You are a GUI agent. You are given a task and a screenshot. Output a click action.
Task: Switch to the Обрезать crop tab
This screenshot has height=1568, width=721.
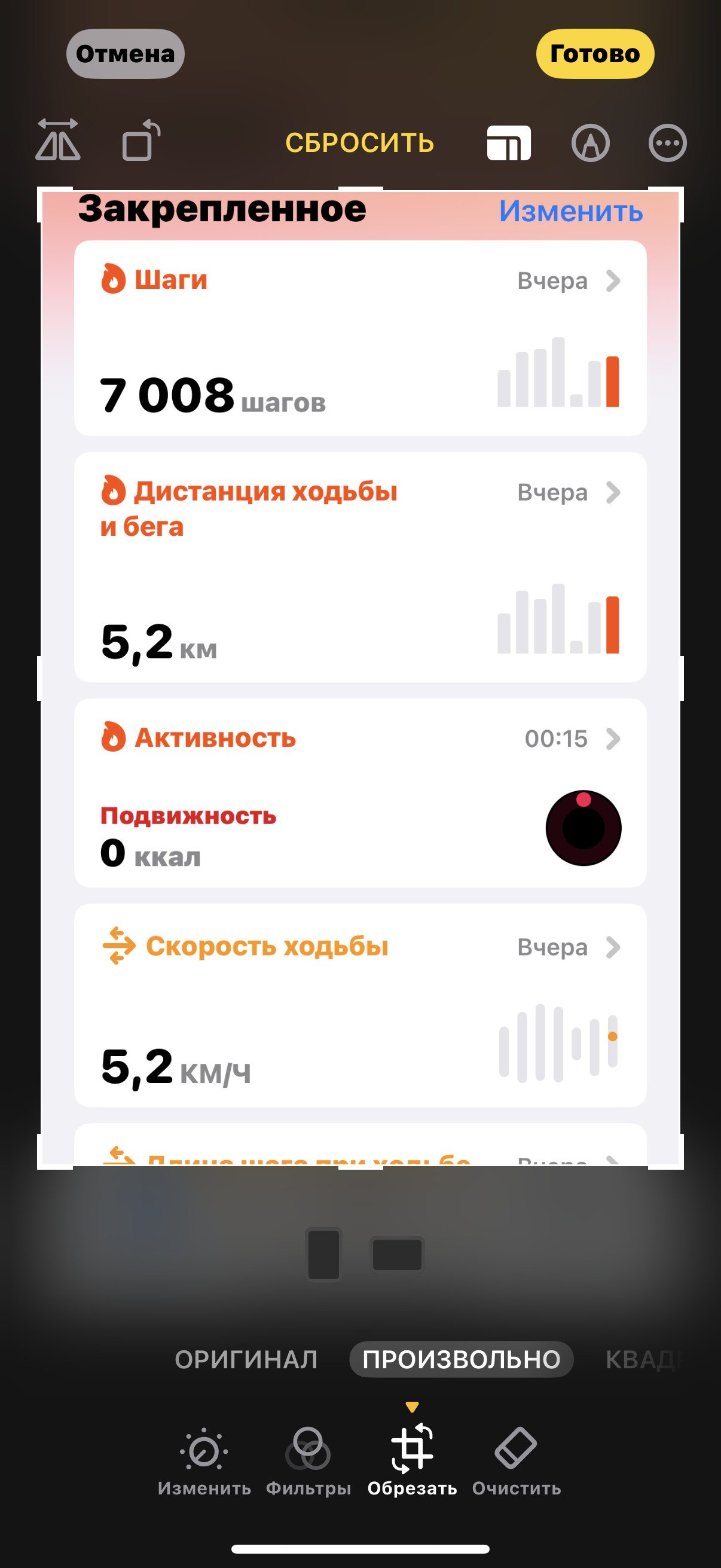pos(412,1461)
